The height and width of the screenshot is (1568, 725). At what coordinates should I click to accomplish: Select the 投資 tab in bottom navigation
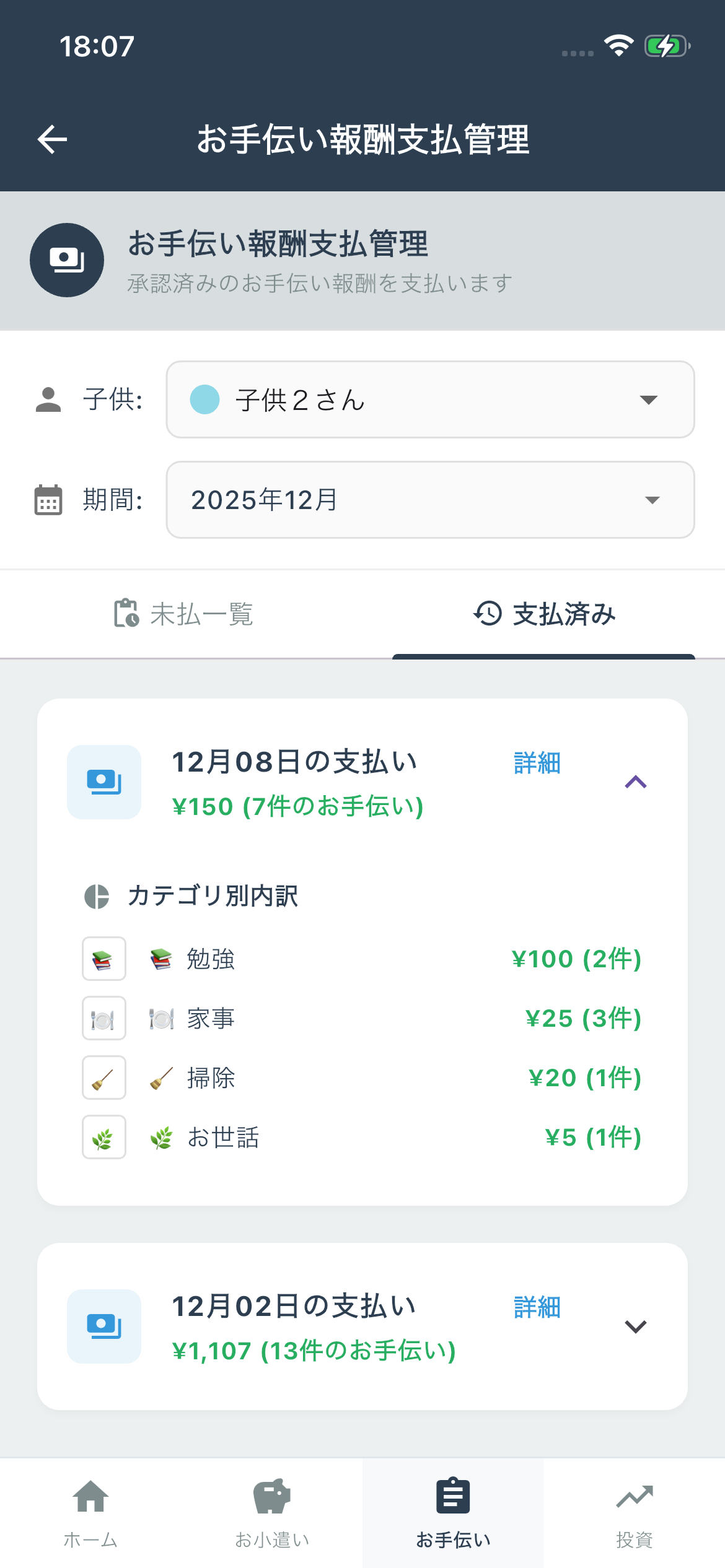coord(635,1511)
